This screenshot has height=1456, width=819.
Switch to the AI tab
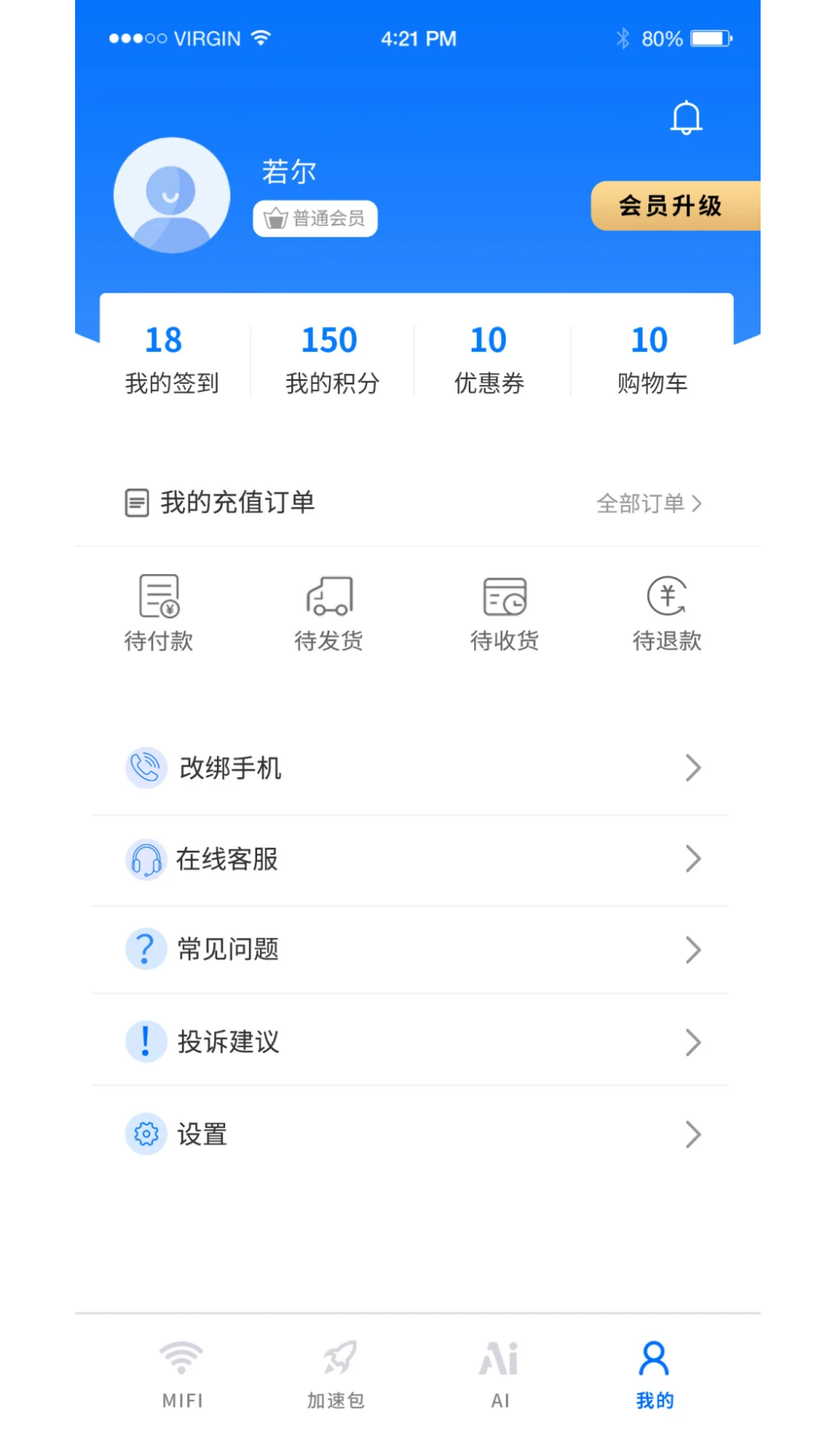click(x=499, y=1373)
